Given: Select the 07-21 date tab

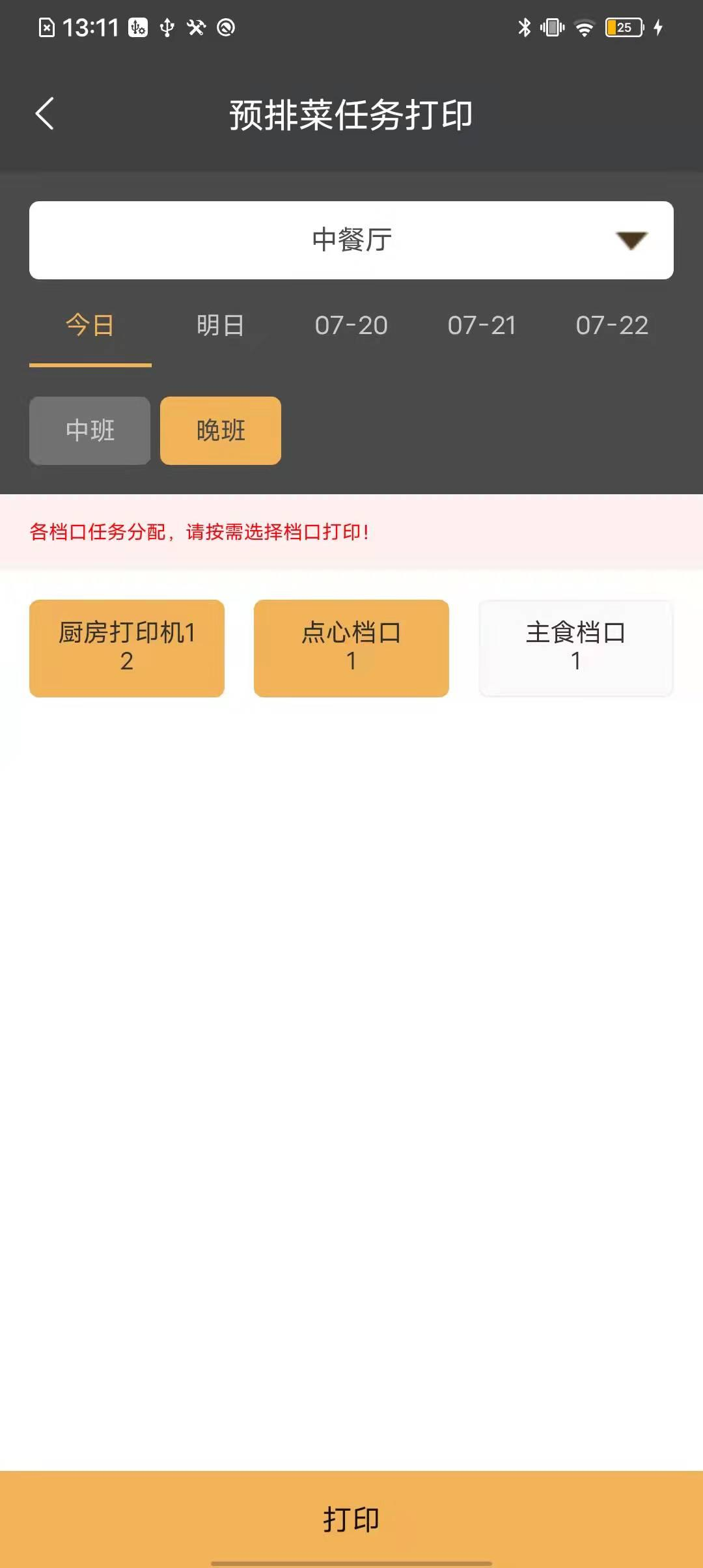Looking at the screenshot, I should point(482,326).
